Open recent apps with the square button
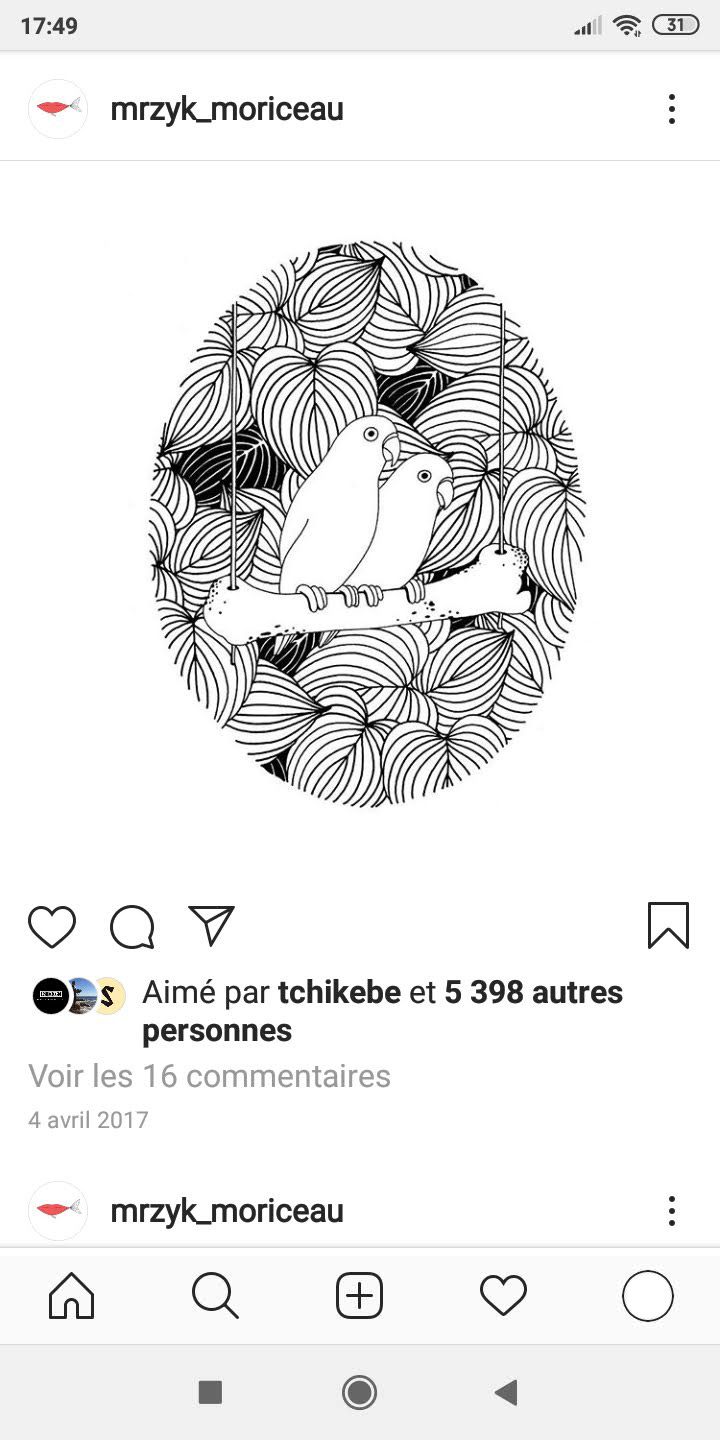Viewport: 720px width, 1440px height. tap(210, 1392)
